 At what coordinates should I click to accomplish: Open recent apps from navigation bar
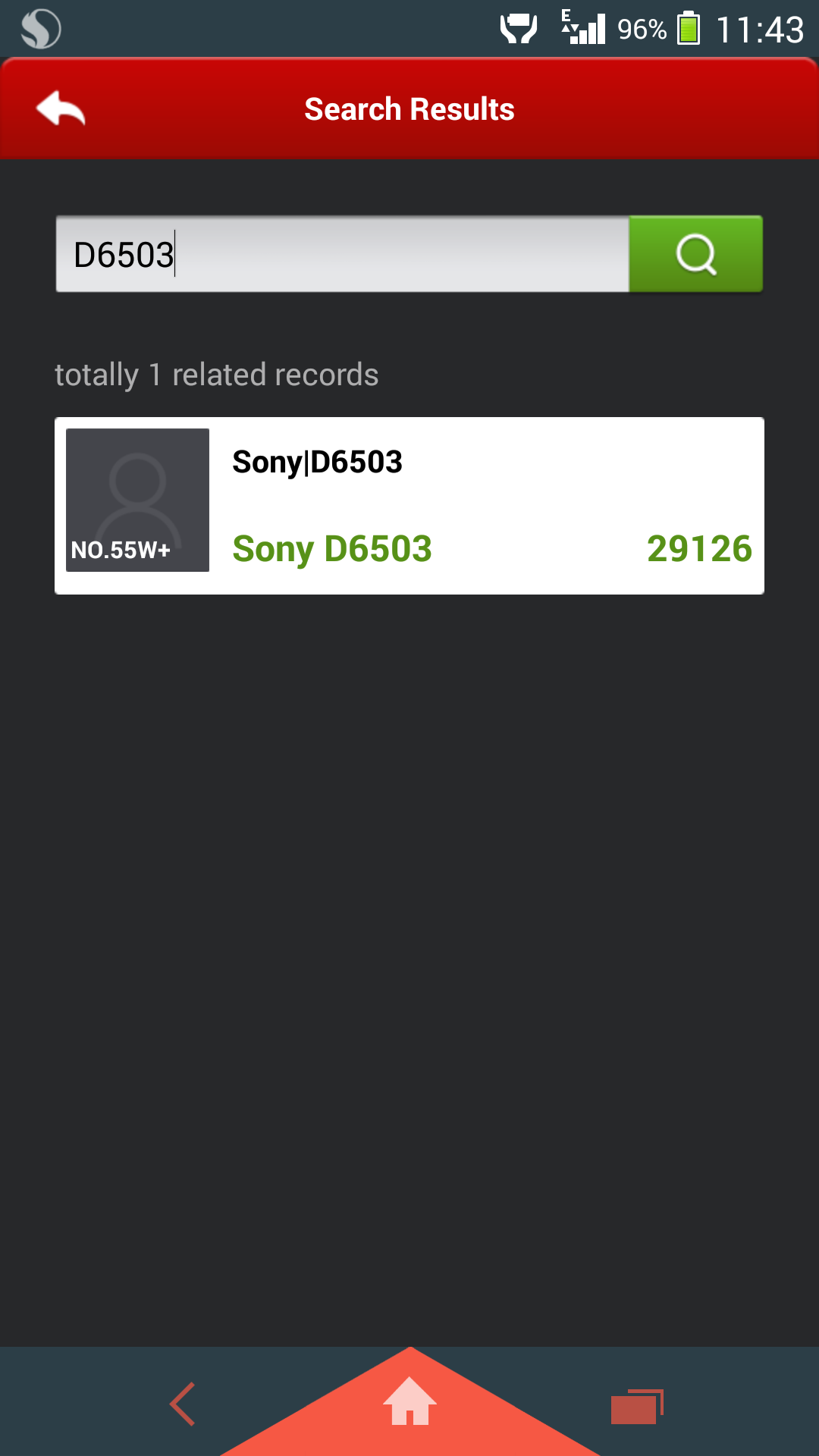pyautogui.click(x=637, y=1407)
